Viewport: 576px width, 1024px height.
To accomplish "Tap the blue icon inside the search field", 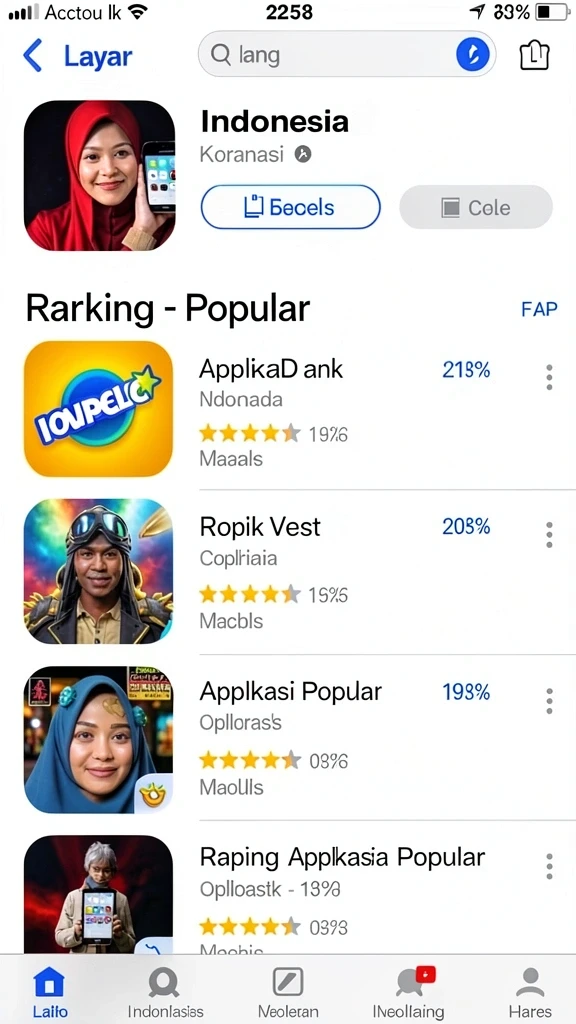I will tap(473, 54).
